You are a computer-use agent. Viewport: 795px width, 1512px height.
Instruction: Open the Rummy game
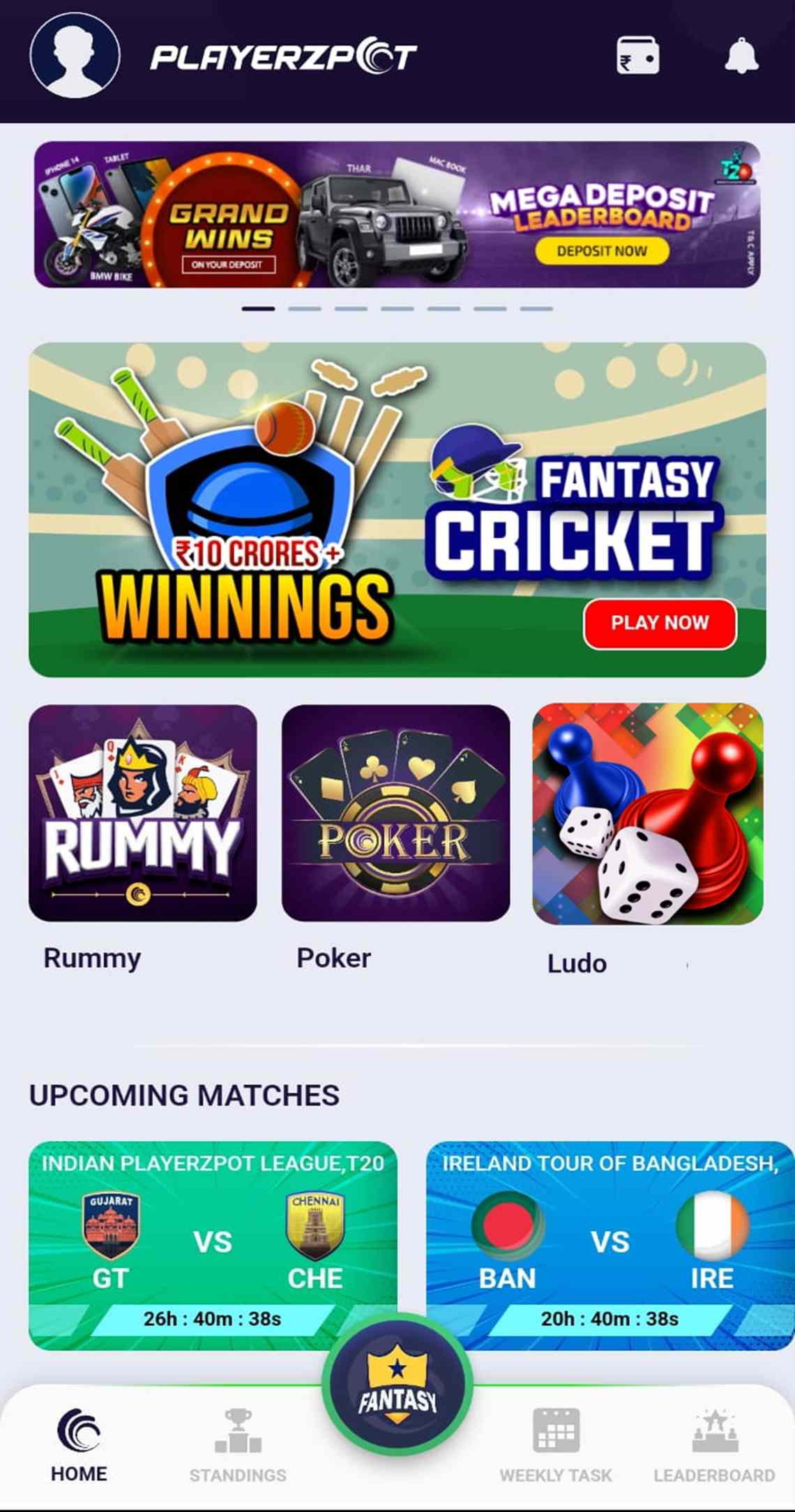click(142, 812)
